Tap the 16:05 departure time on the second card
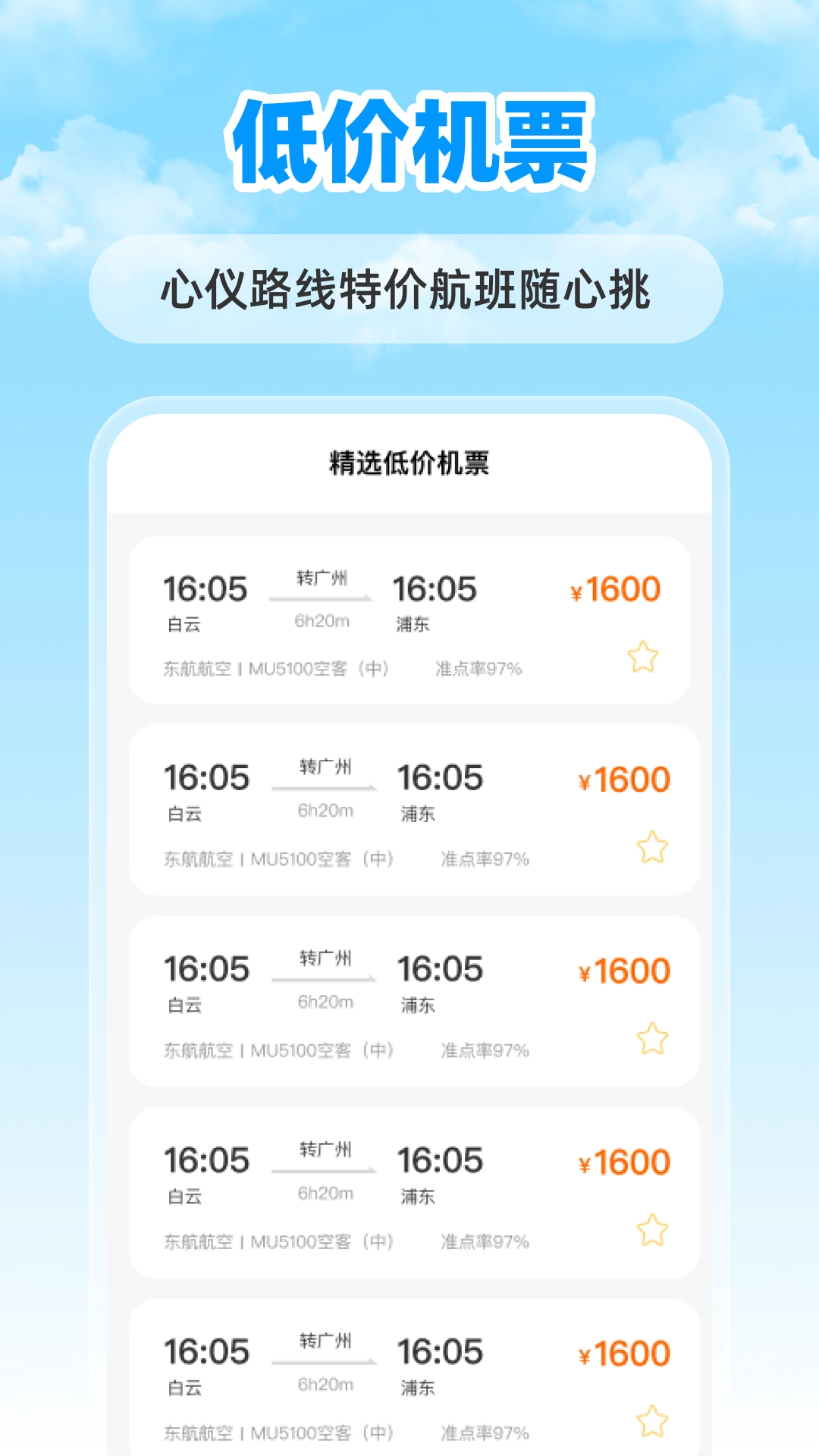The image size is (819, 1456). [x=206, y=777]
